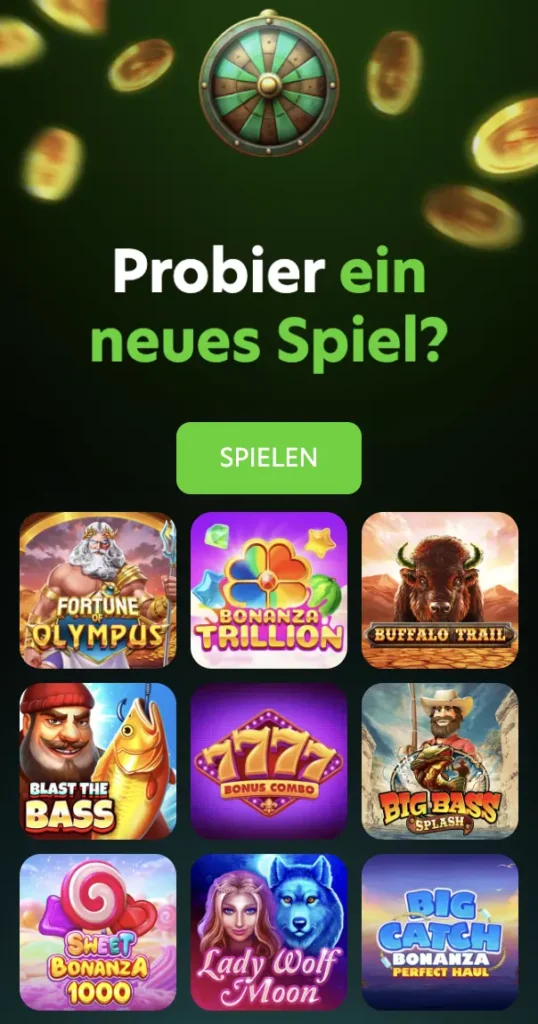Select Big Catch Bonanza Perfect Haul
538x1024 pixels.
(x=439, y=933)
